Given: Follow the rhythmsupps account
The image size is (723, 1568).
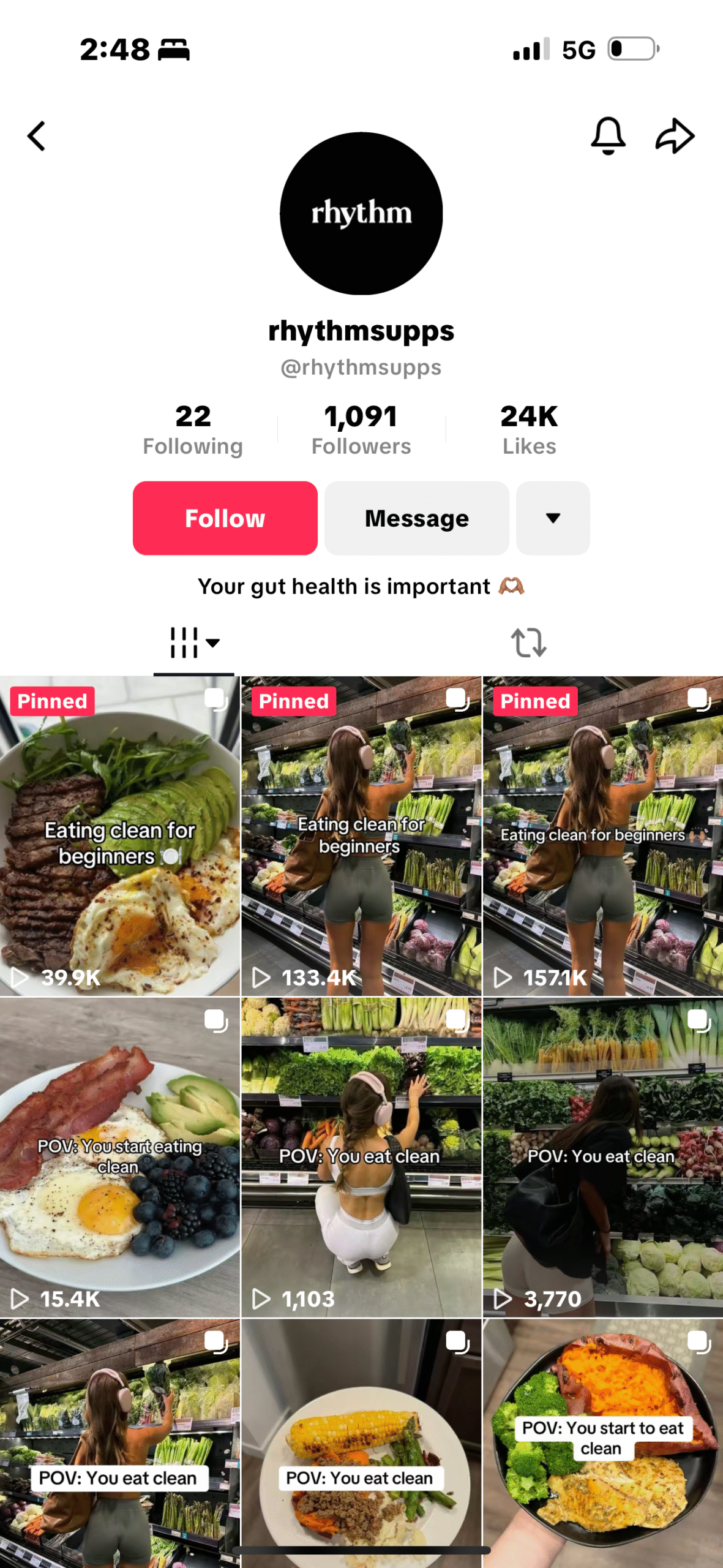Looking at the screenshot, I should [x=225, y=518].
